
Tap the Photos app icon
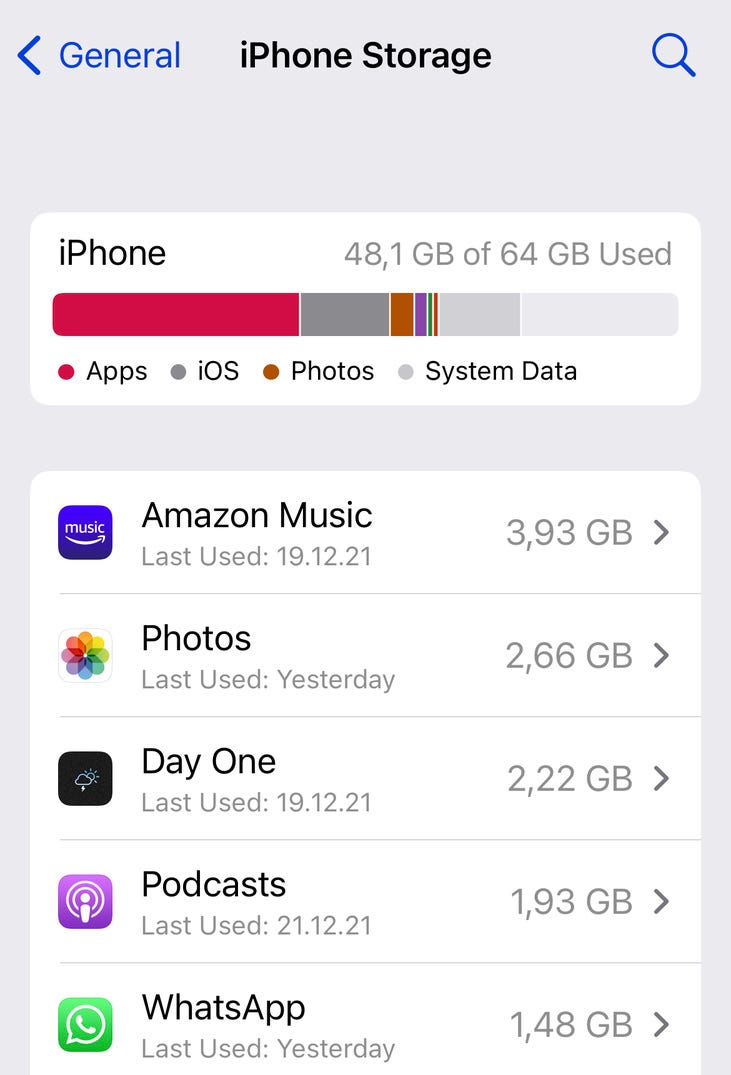coord(85,656)
